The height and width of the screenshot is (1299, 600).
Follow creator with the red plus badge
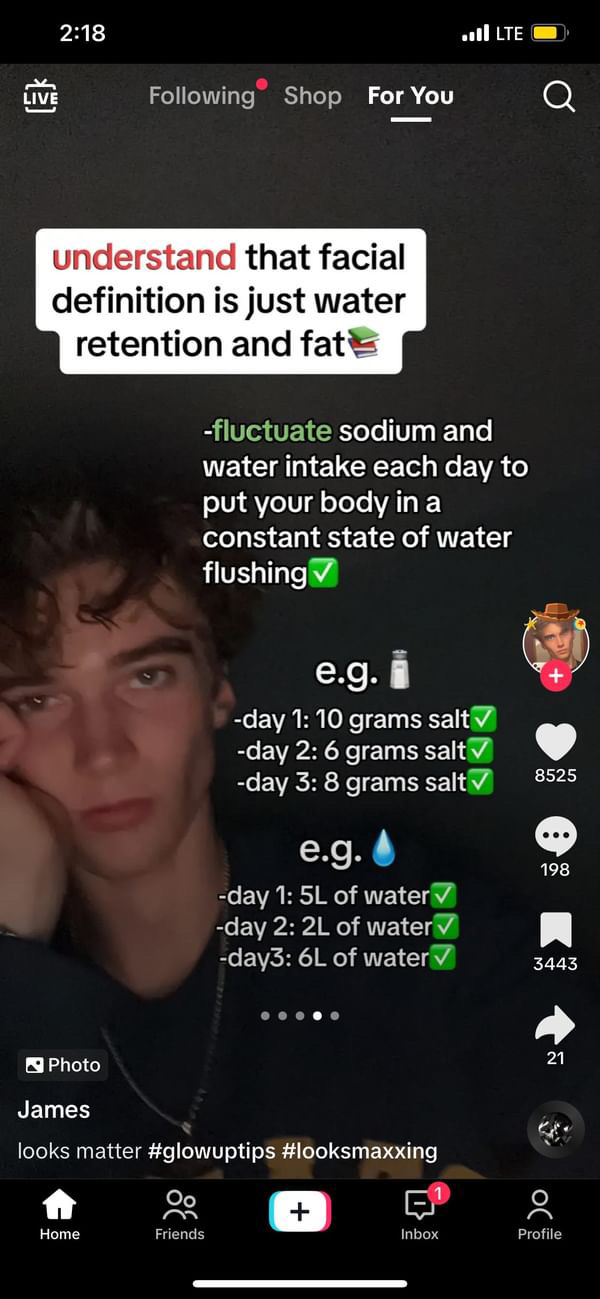(x=556, y=677)
